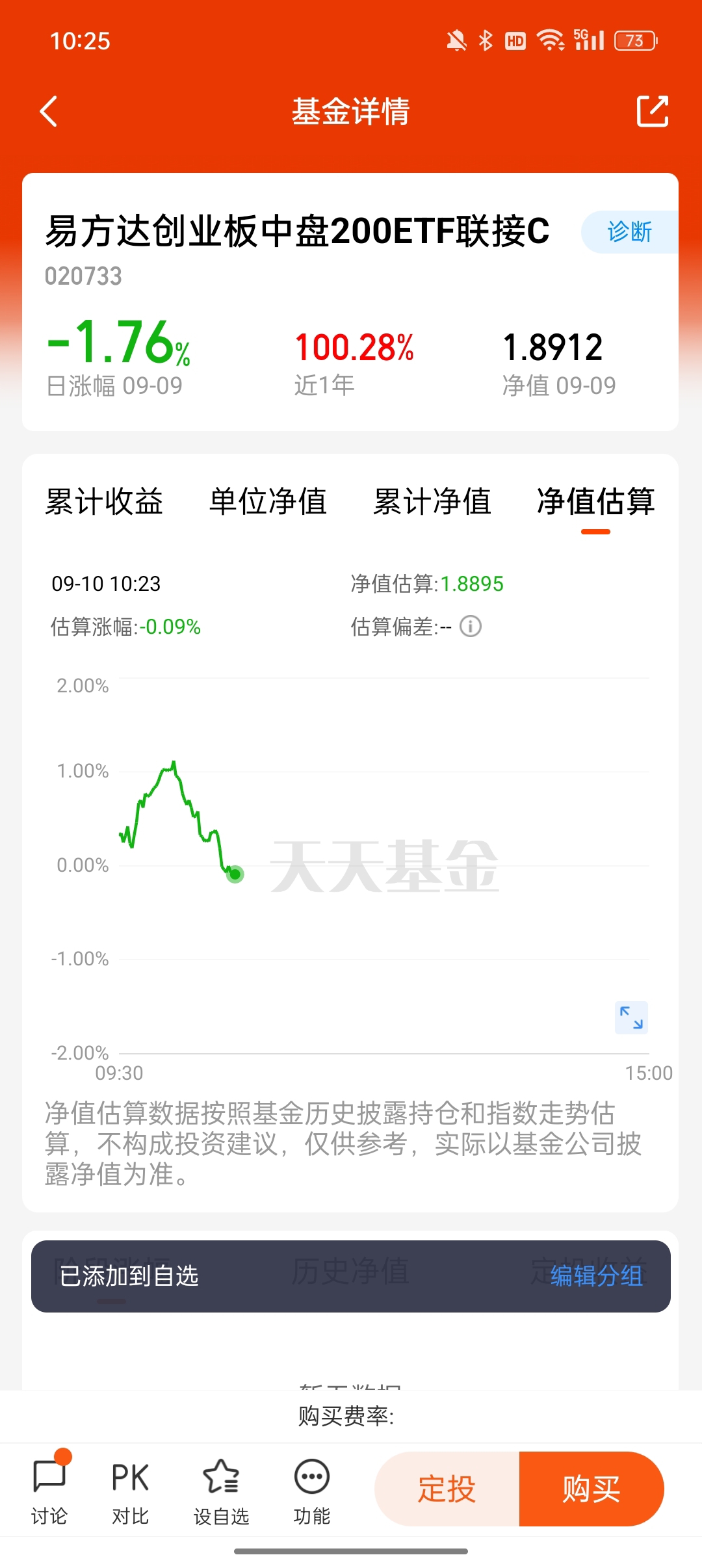Select the 净值估算 tab
702x1568 pixels.
595,502
